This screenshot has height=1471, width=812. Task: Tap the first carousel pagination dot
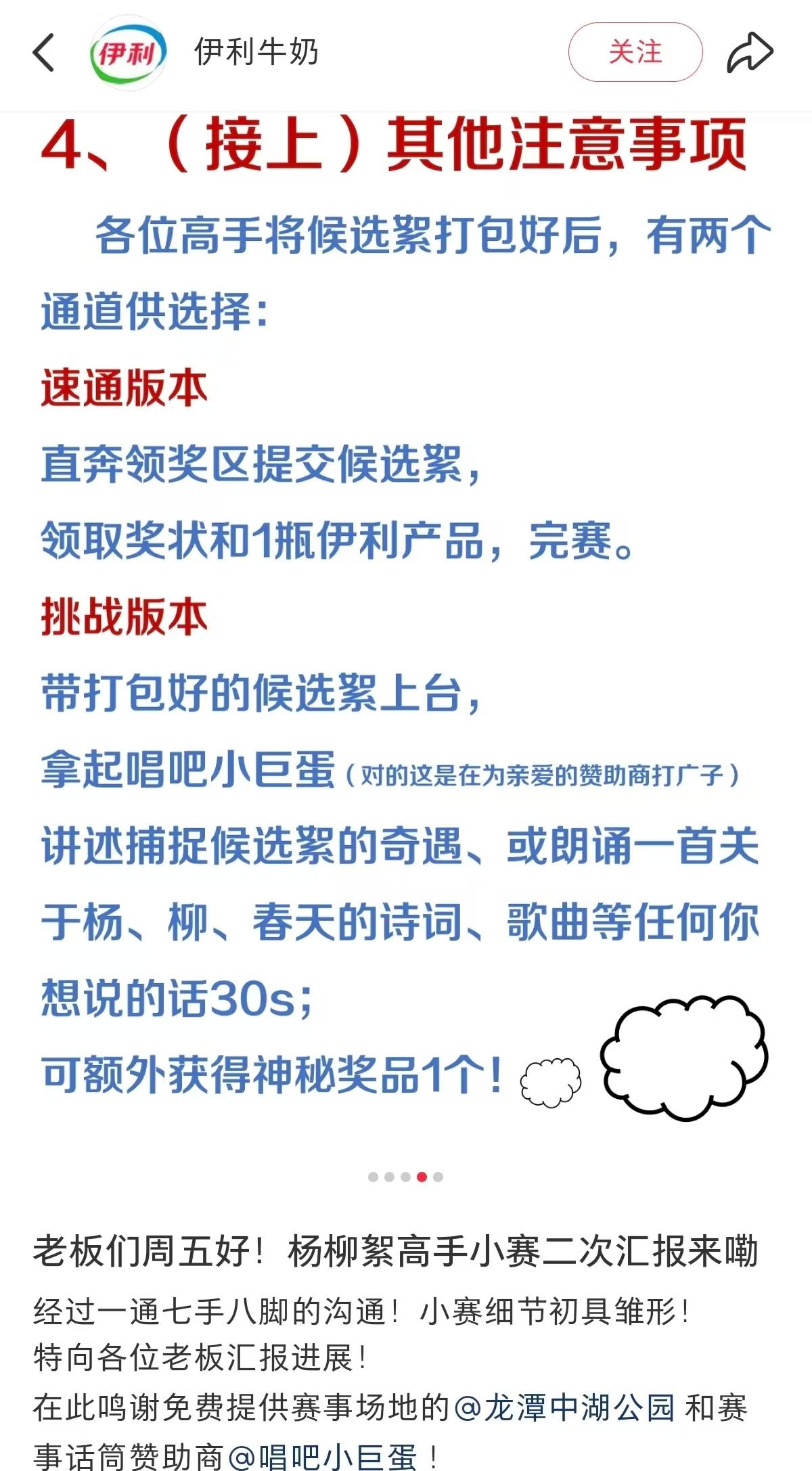[x=373, y=1176]
